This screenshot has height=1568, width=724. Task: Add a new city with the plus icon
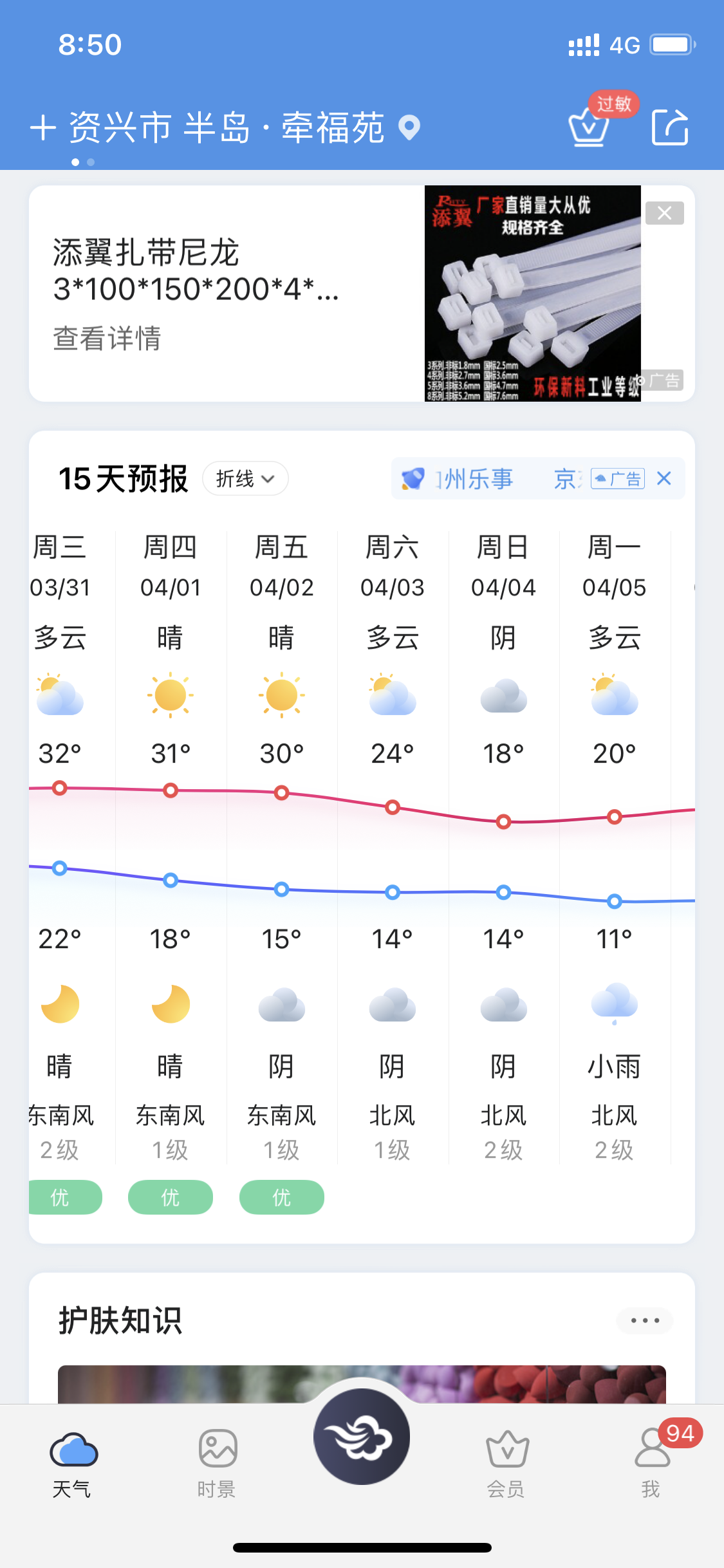[x=43, y=127]
